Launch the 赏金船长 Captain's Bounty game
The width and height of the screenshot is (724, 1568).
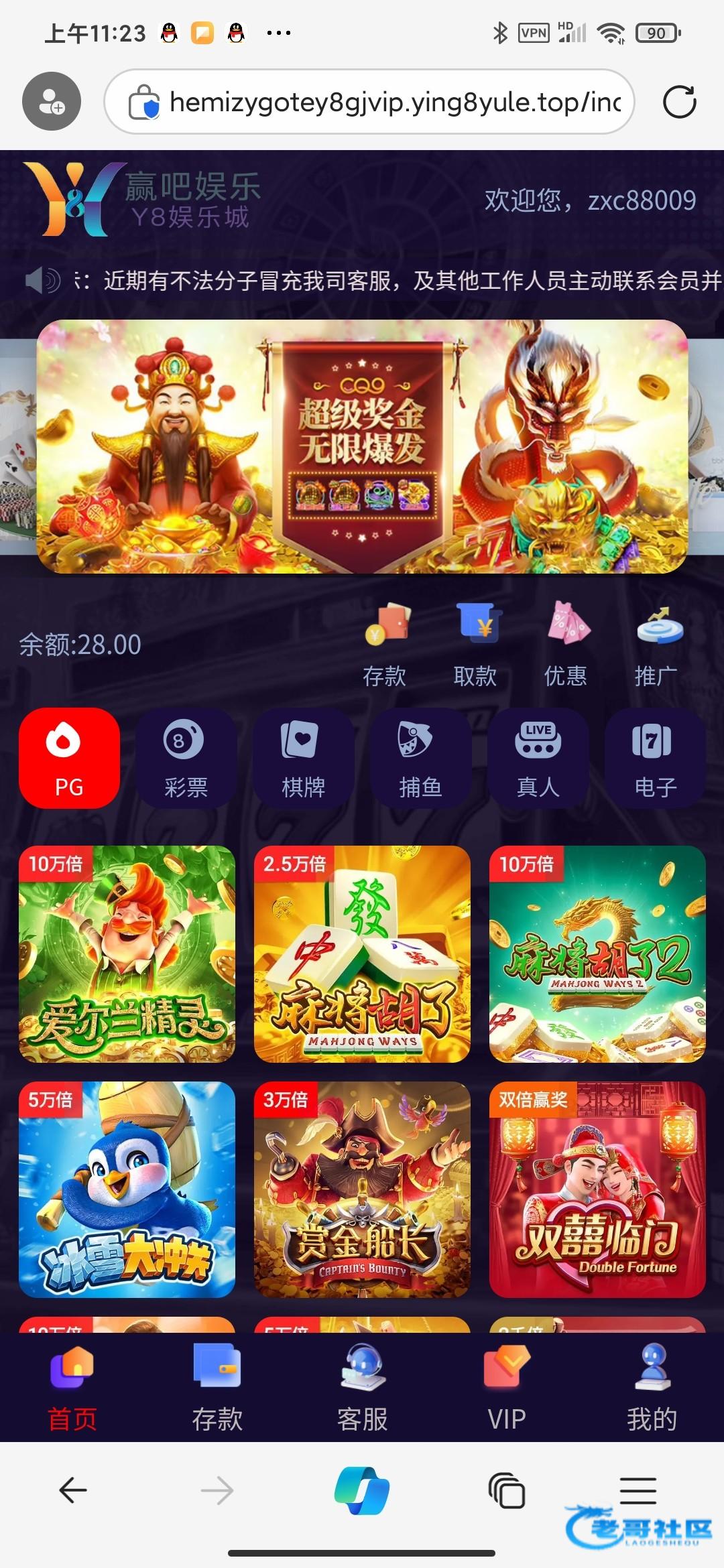pos(362,1189)
